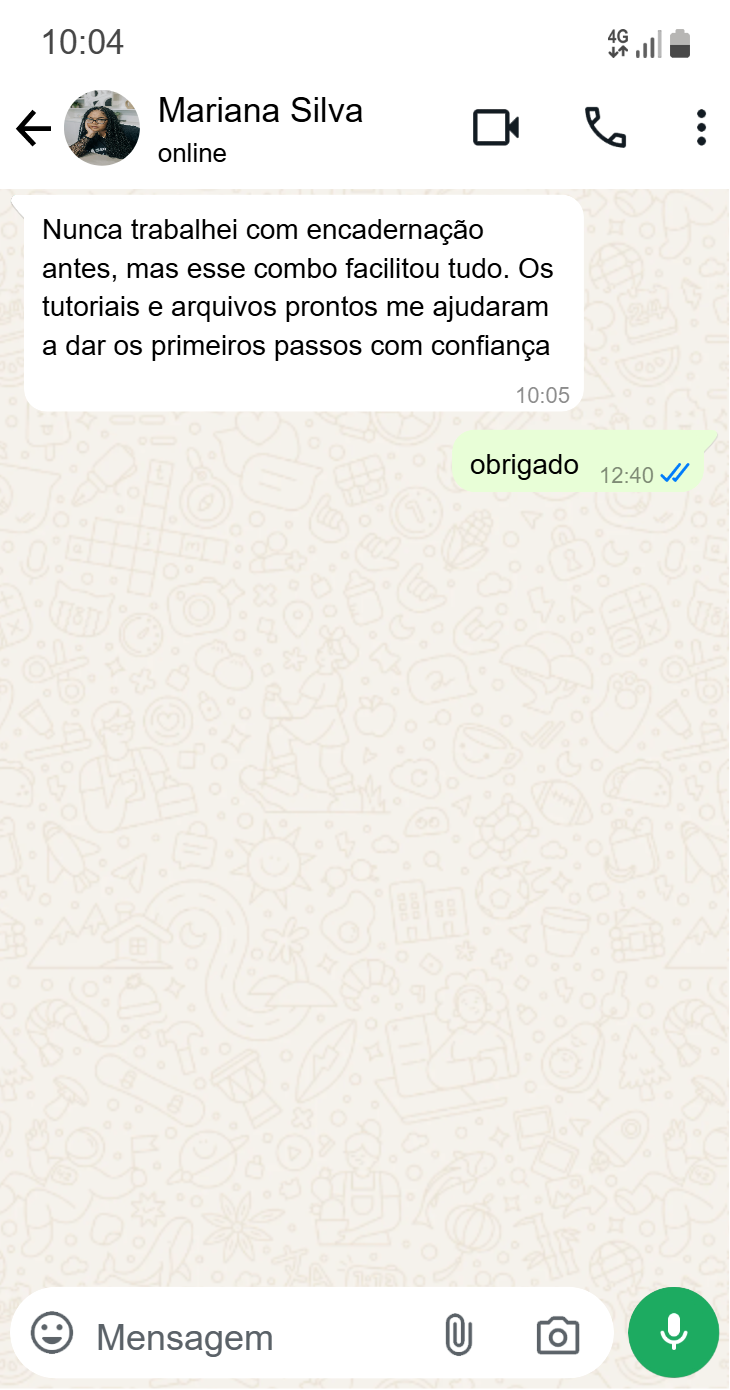Open contact info via Mariana Silva name
The height and width of the screenshot is (1390, 730).
point(260,111)
